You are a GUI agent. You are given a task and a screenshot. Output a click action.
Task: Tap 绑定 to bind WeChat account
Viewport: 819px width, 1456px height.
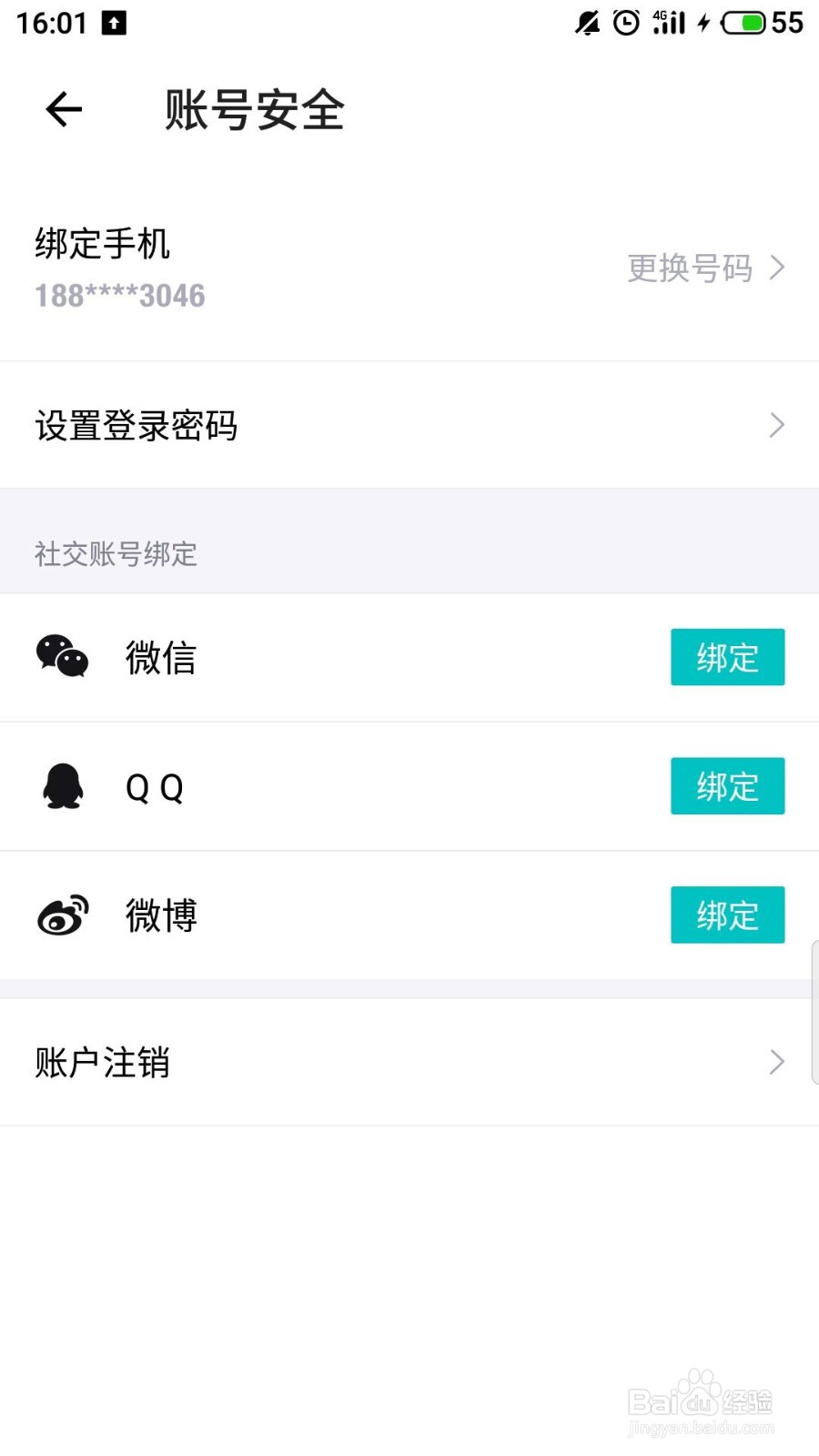[x=727, y=657]
